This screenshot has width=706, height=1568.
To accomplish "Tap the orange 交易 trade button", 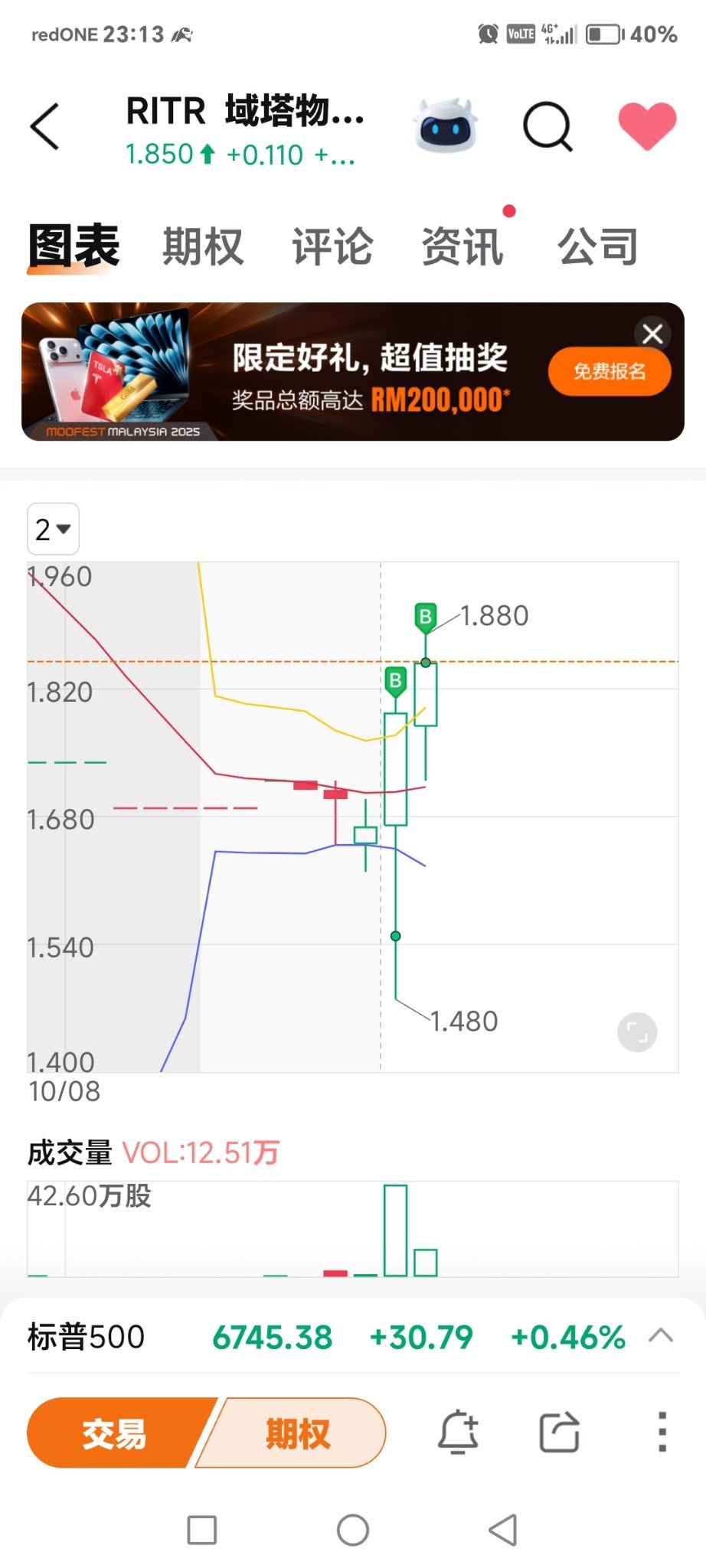I will click(x=113, y=1433).
